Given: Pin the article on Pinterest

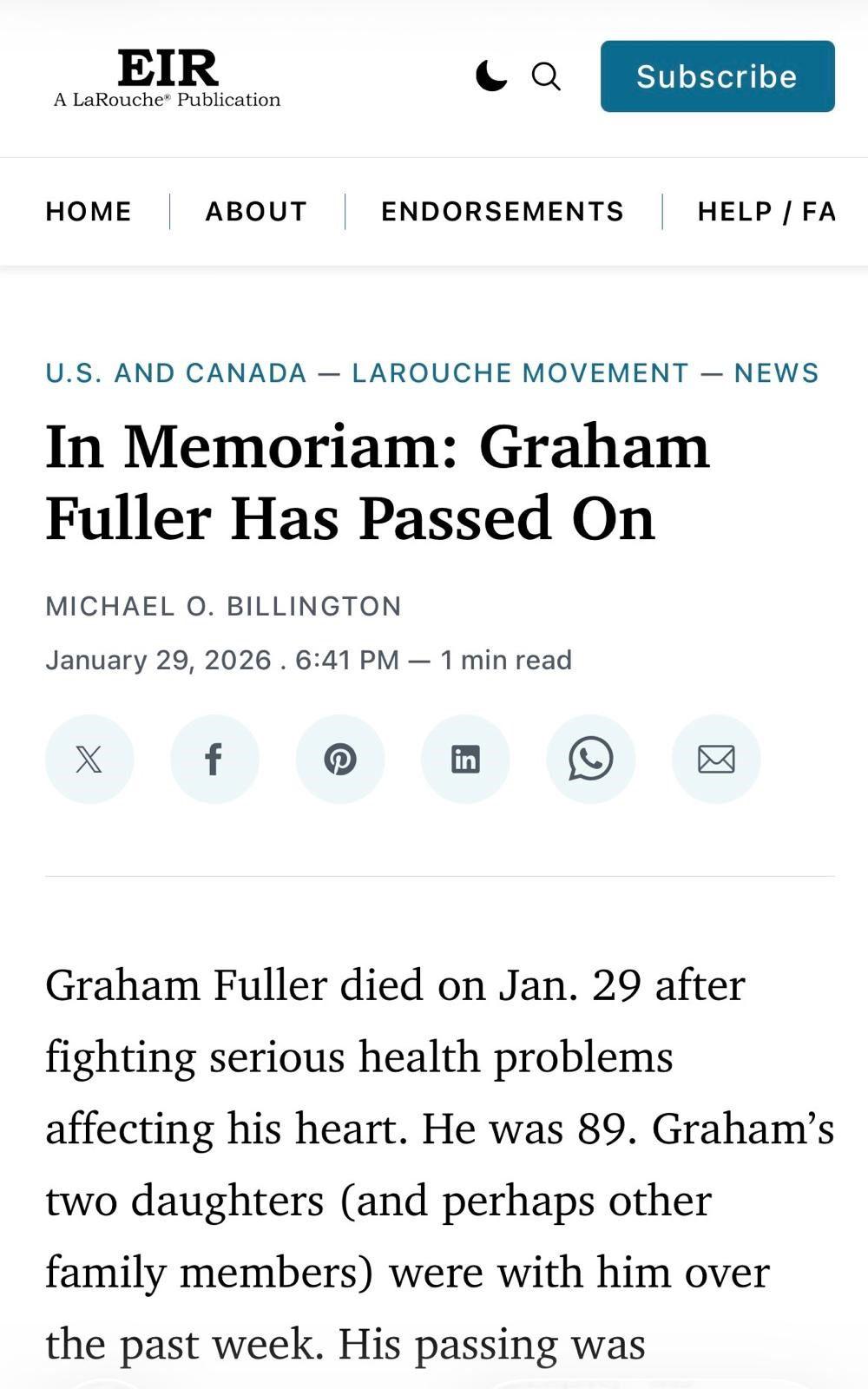Looking at the screenshot, I should [339, 759].
